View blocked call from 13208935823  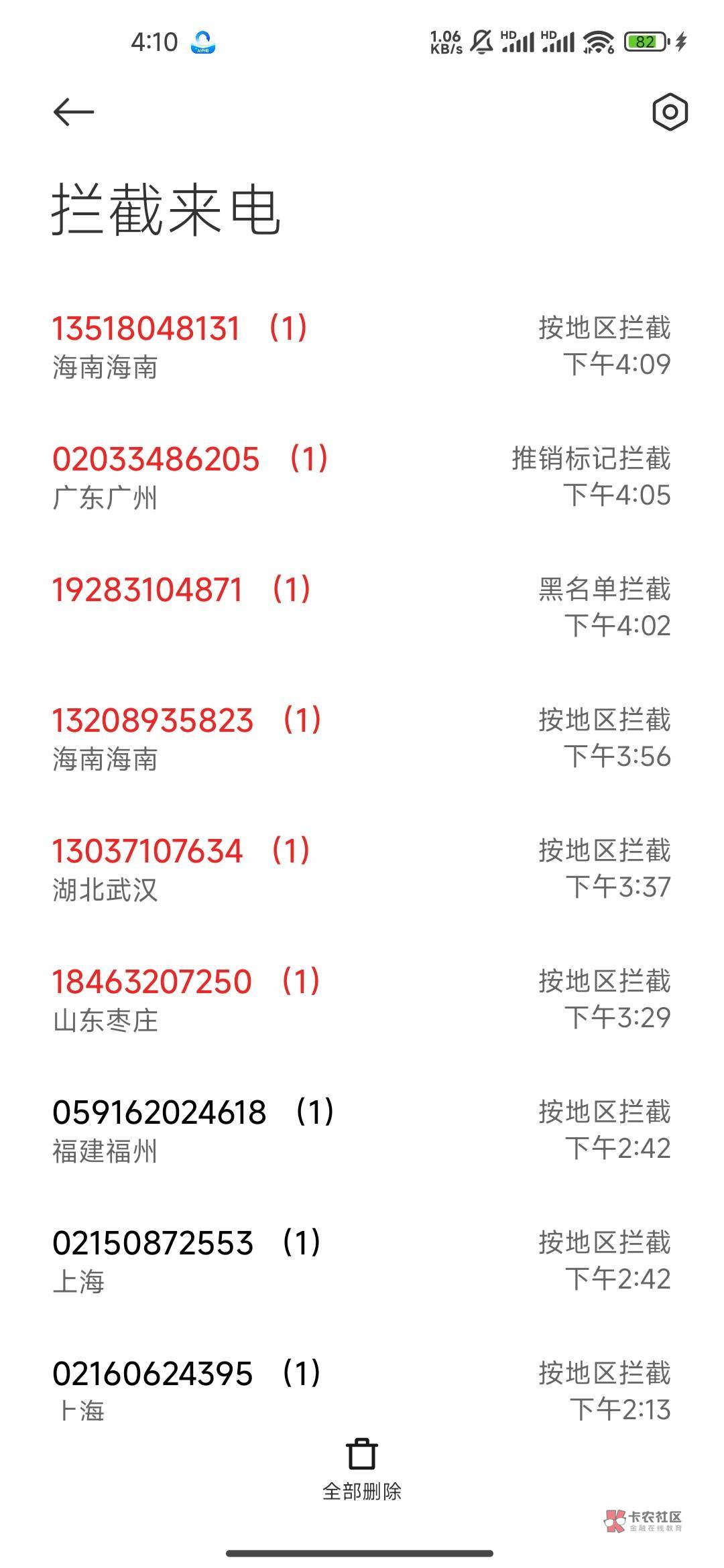pos(362,738)
